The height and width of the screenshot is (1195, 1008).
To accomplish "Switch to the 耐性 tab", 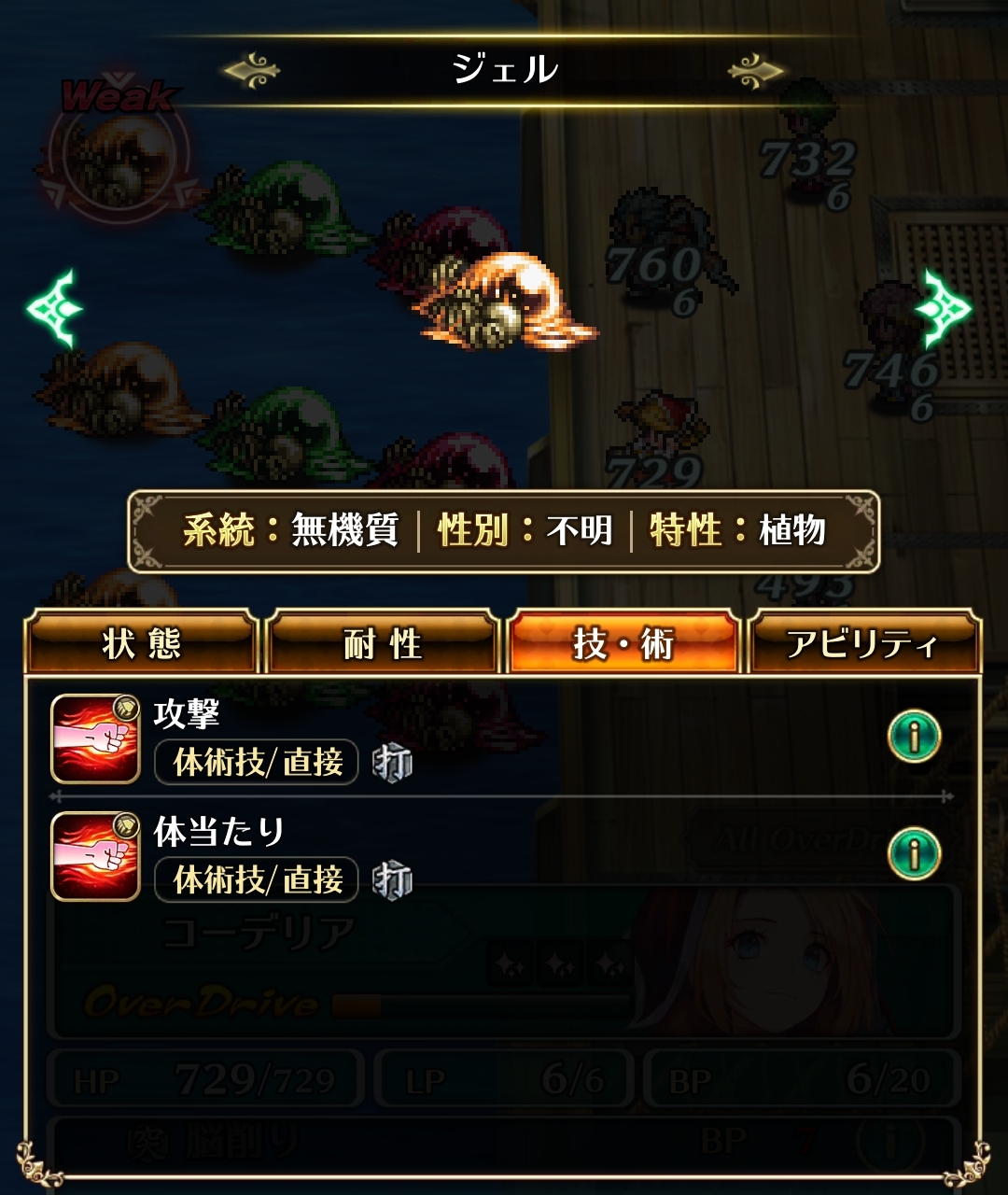I will tap(382, 643).
